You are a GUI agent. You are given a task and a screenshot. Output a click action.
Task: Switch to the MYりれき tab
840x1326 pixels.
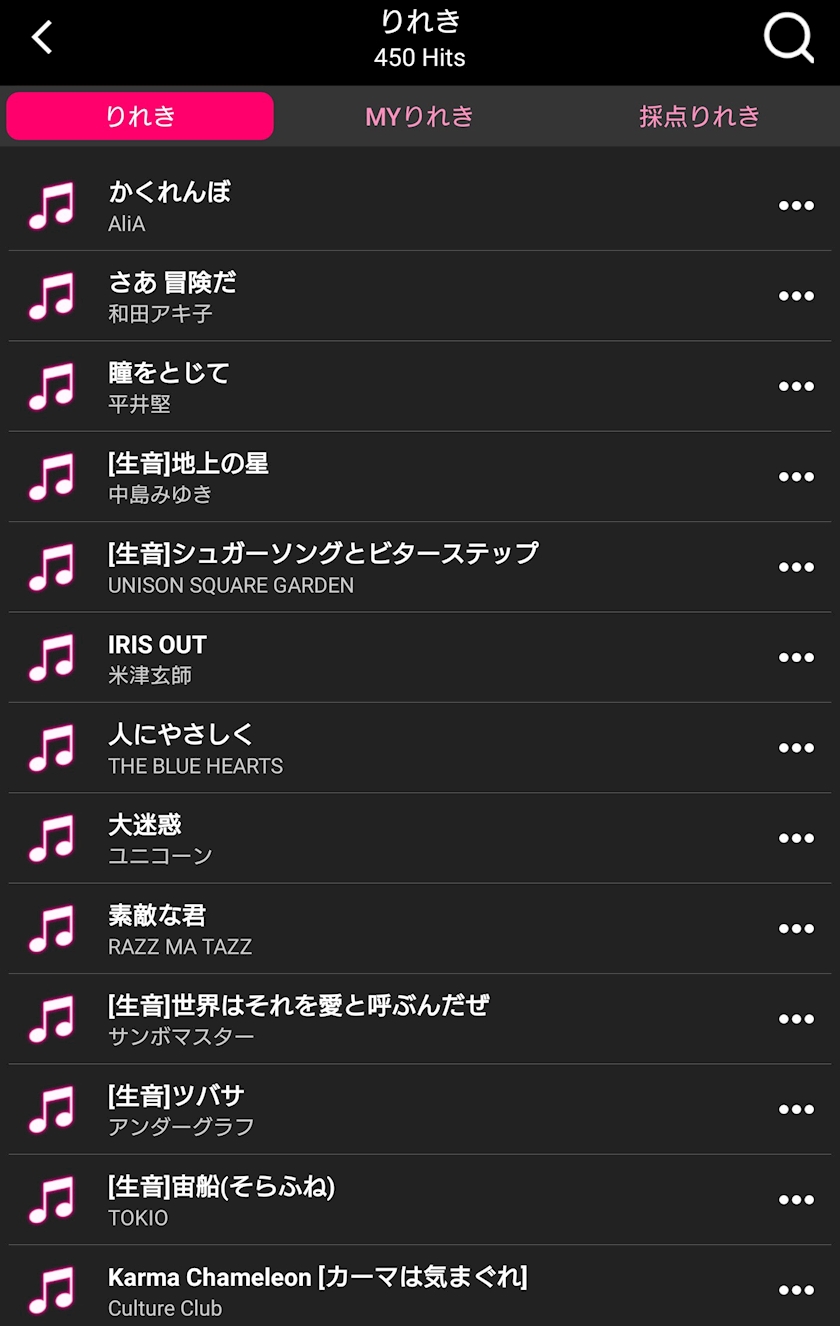(x=419, y=116)
